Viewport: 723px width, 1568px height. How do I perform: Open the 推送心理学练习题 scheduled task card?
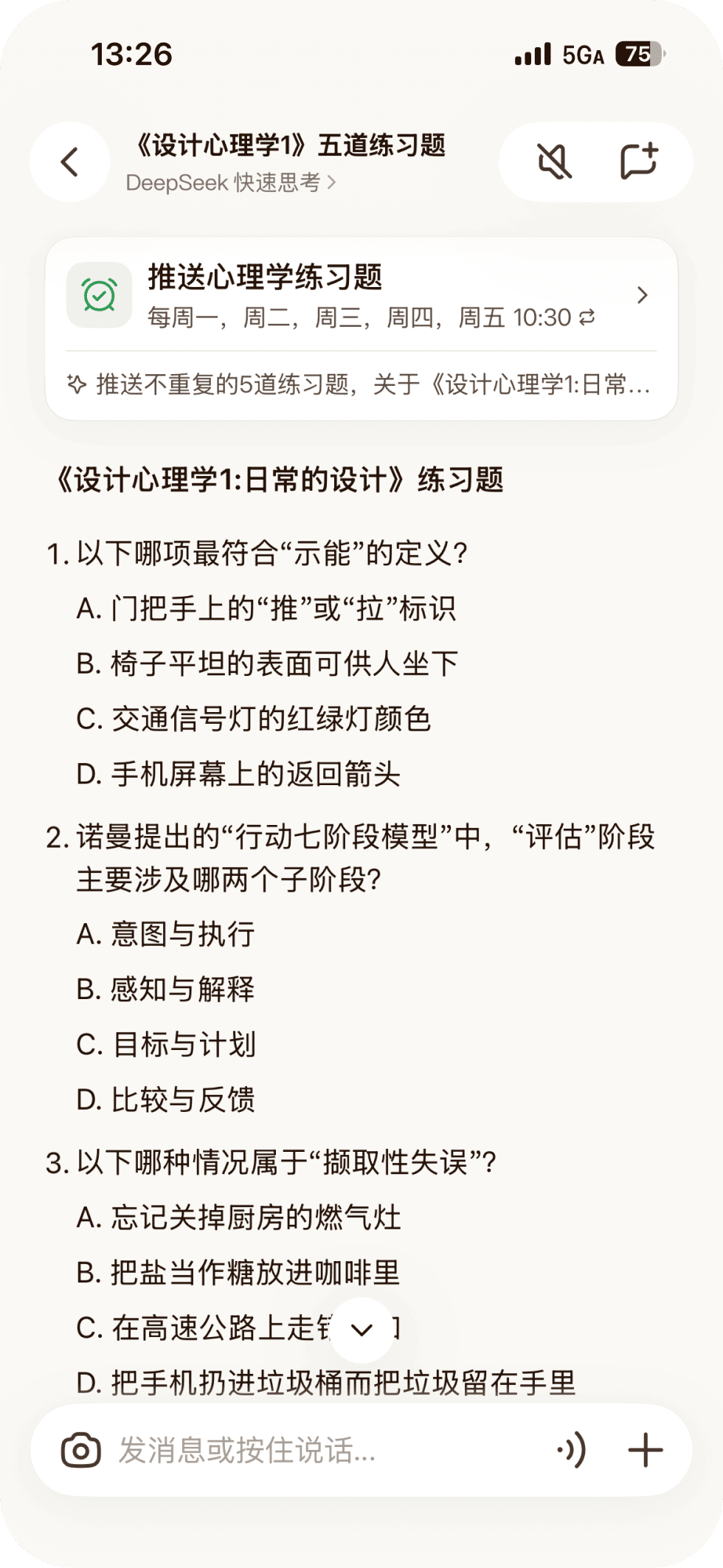(361, 329)
